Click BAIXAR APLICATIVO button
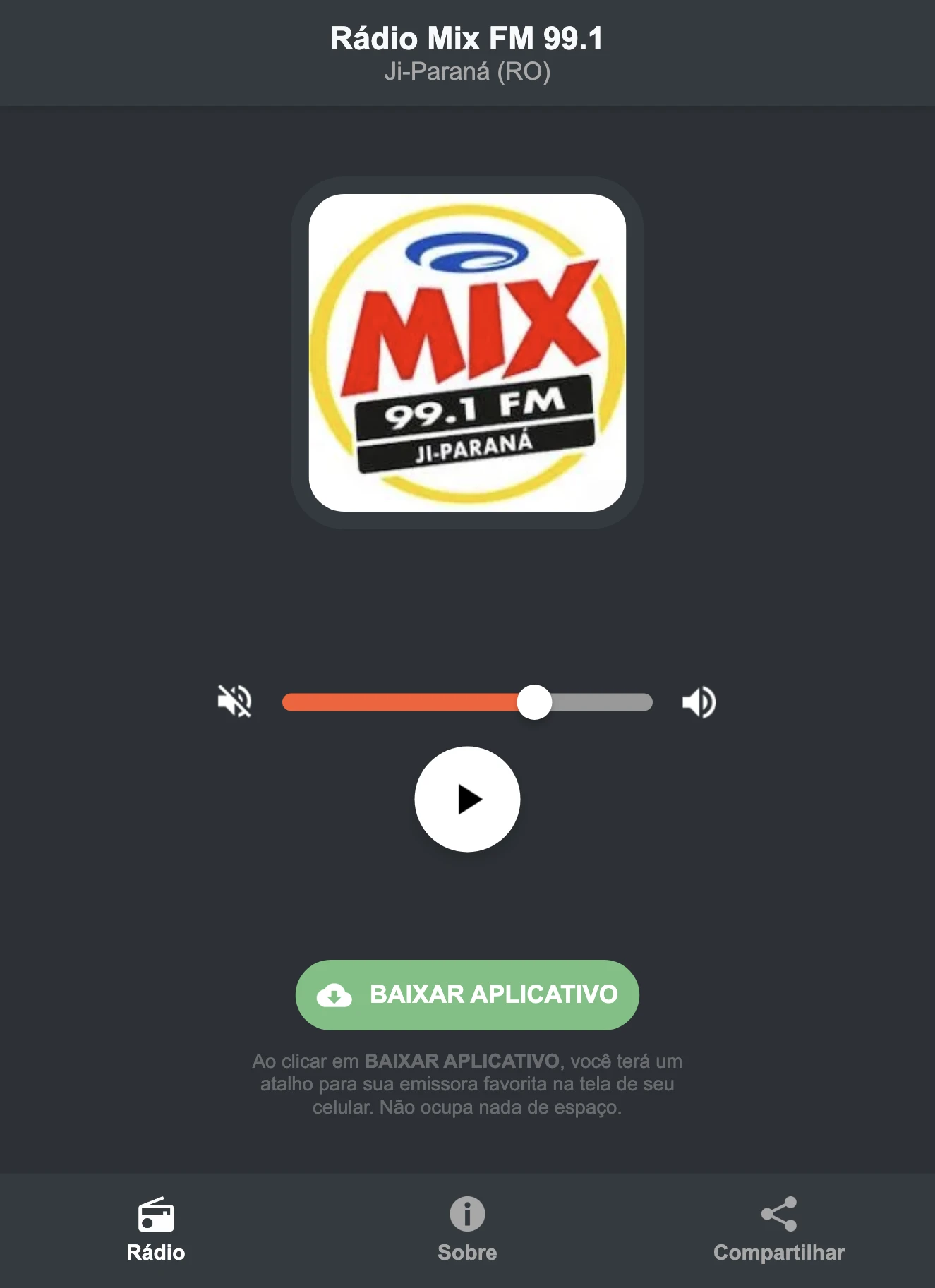The image size is (935, 1288). tap(467, 995)
